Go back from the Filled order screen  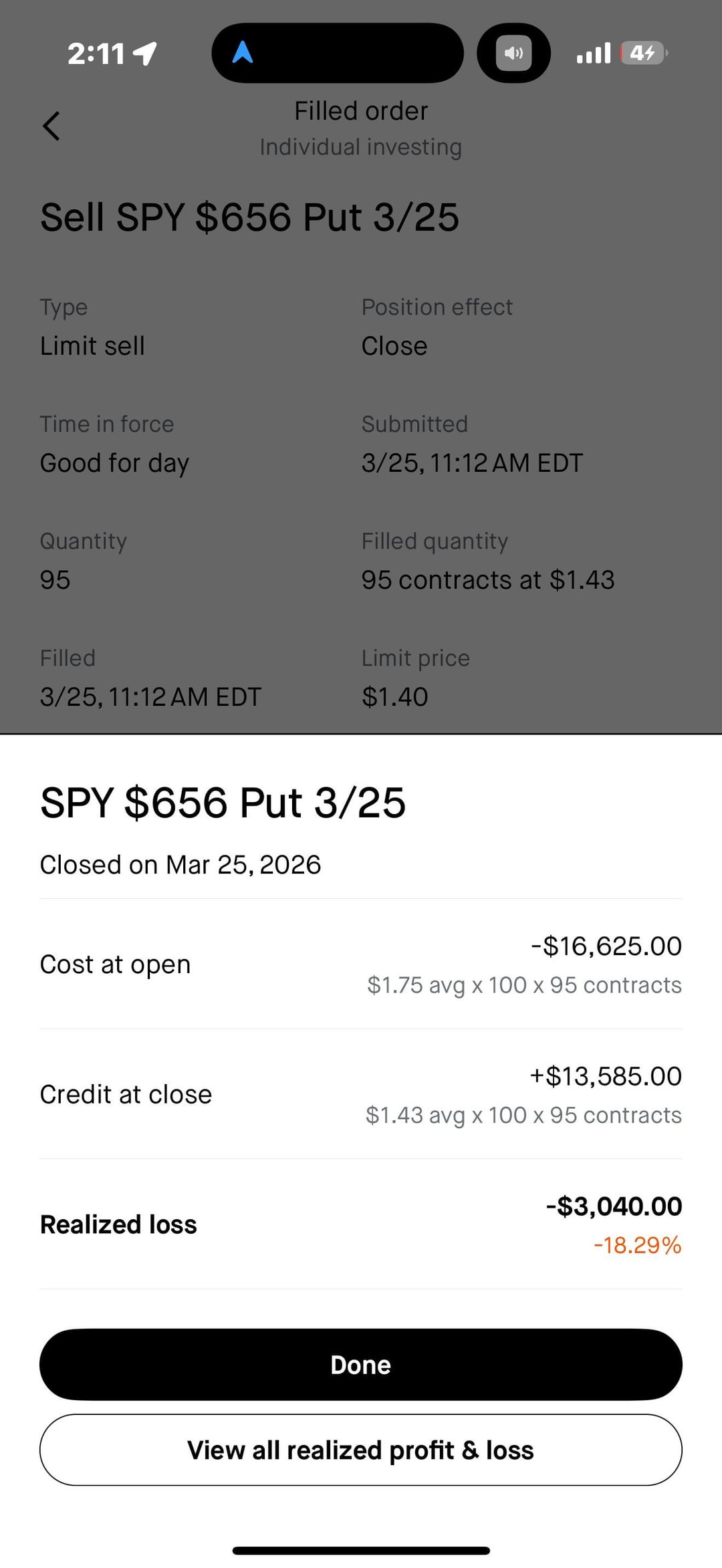(x=51, y=126)
